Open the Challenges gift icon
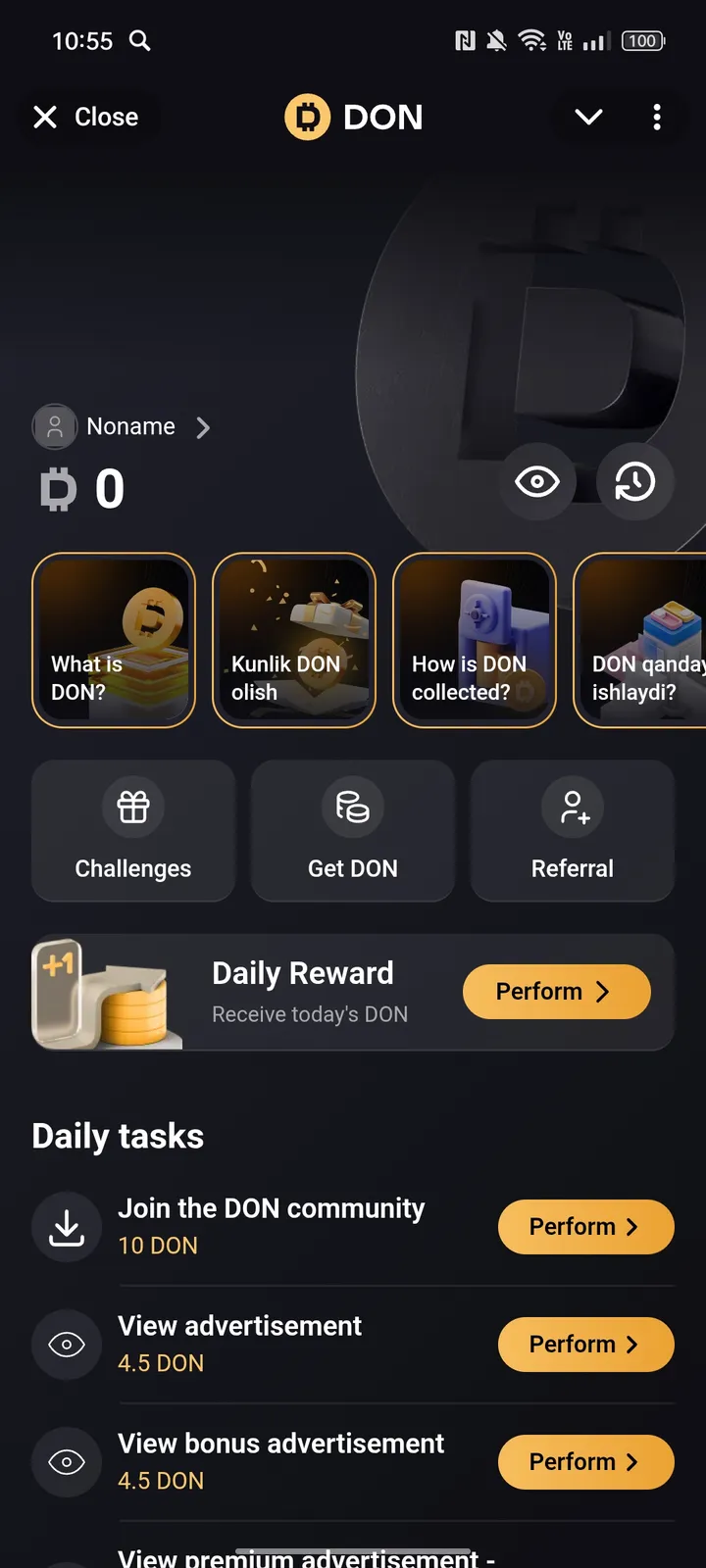The height and width of the screenshot is (1568, 706). tap(132, 807)
